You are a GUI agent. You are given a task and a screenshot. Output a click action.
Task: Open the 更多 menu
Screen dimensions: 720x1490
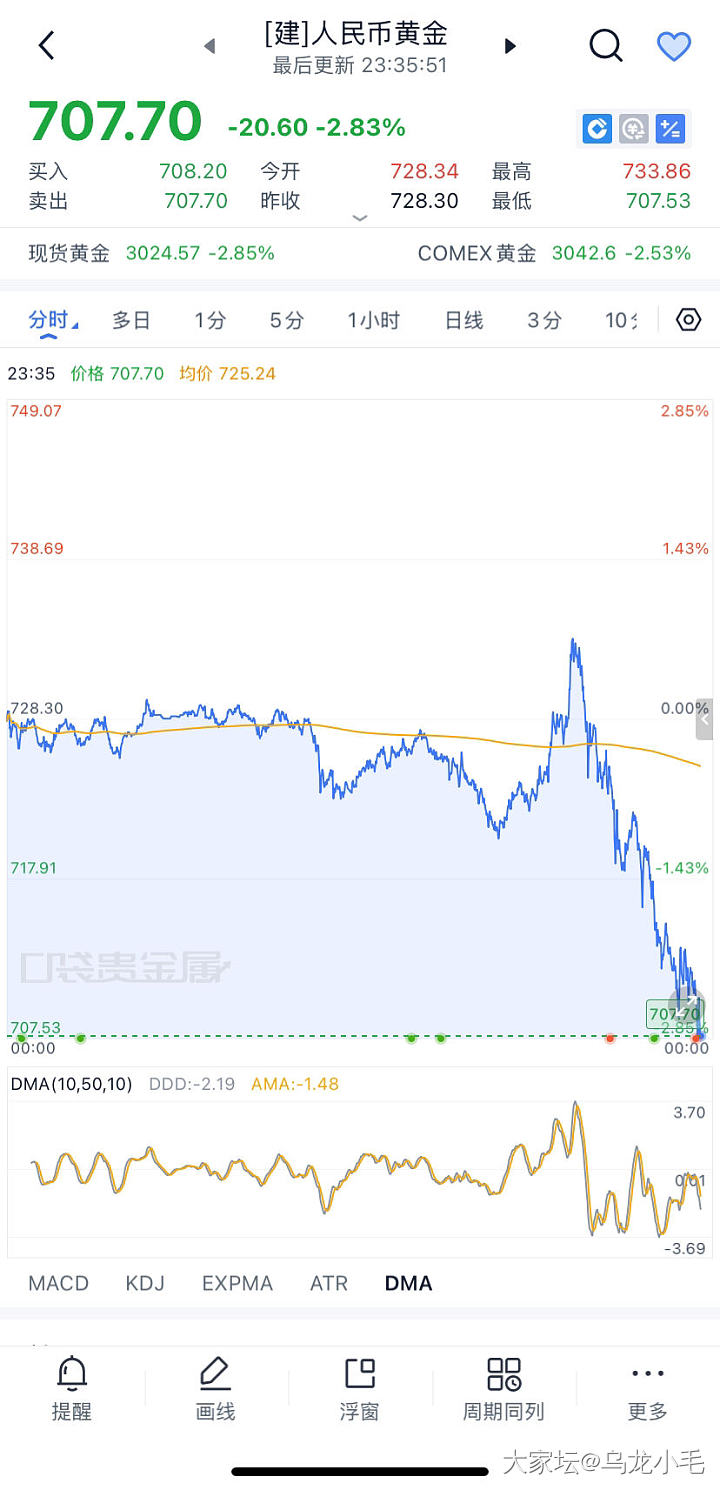click(647, 1388)
